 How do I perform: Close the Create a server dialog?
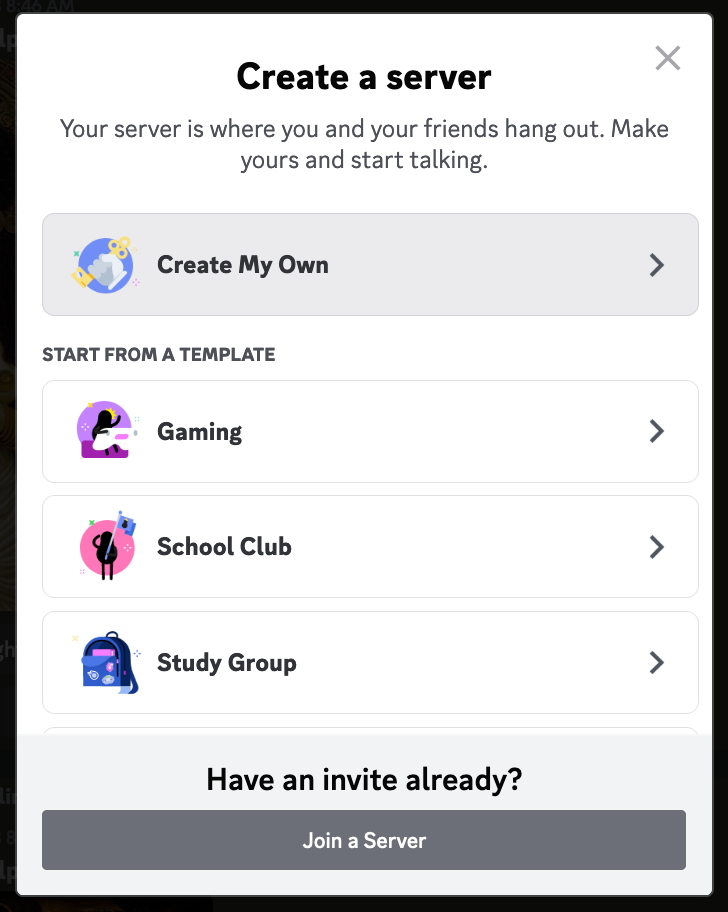click(x=667, y=58)
